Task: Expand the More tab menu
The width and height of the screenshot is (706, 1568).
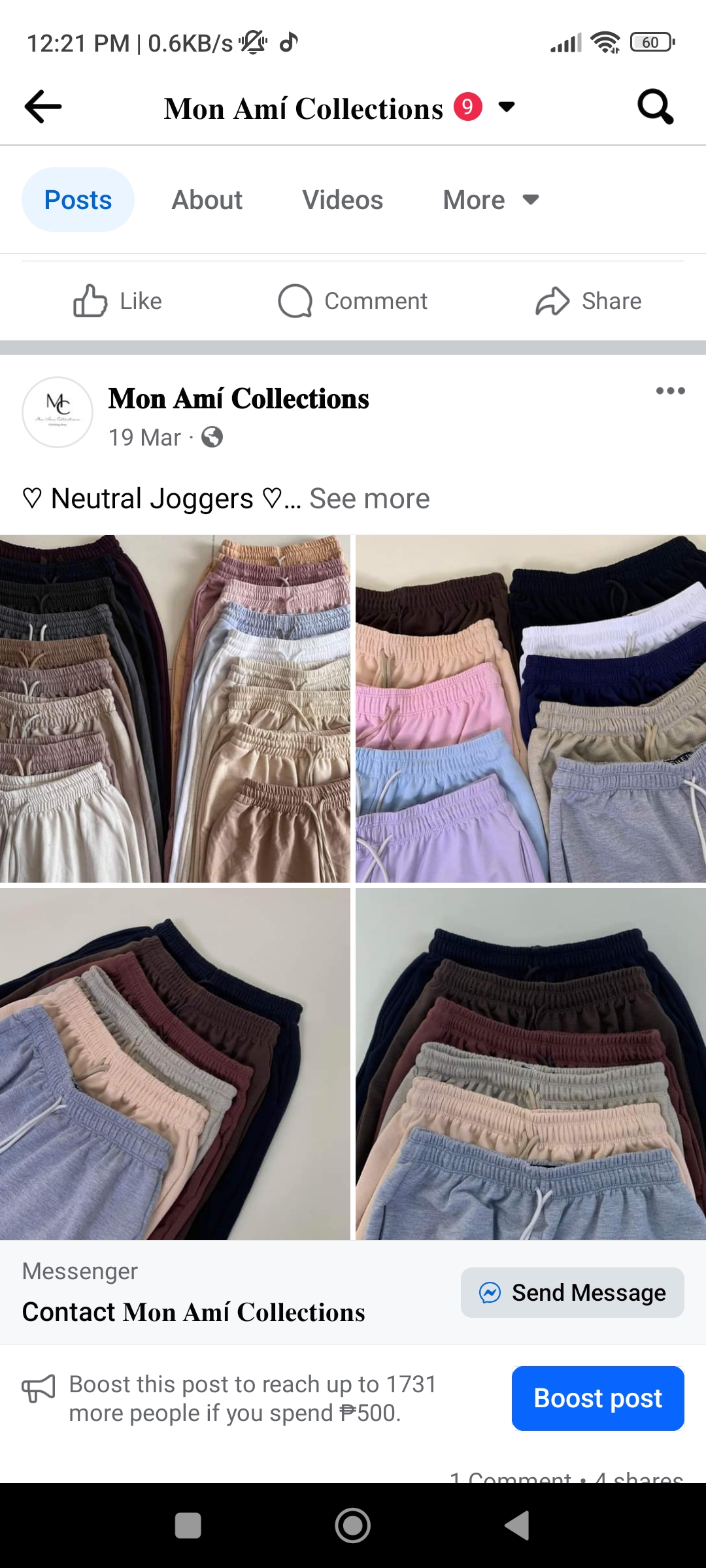Action: coord(490,200)
